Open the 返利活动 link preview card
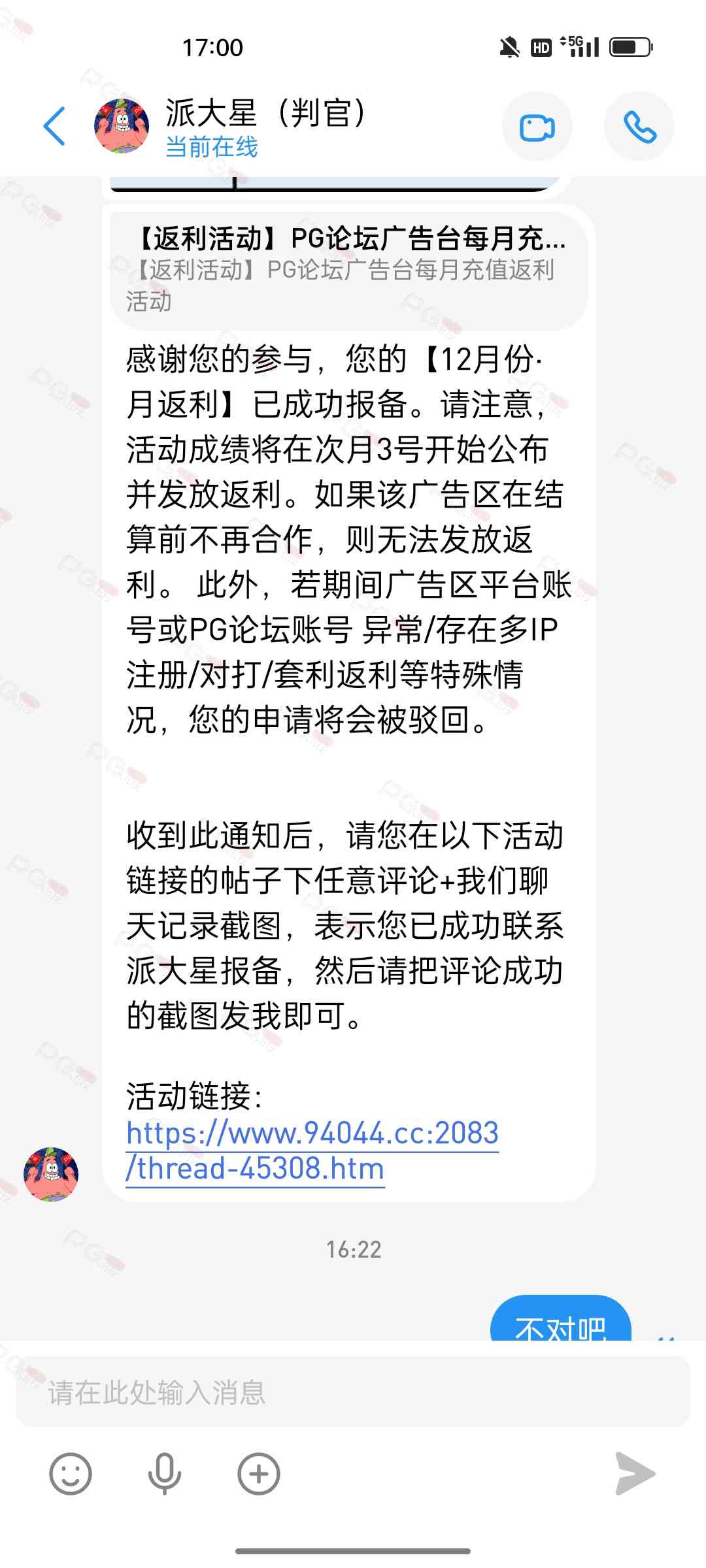 [x=349, y=270]
